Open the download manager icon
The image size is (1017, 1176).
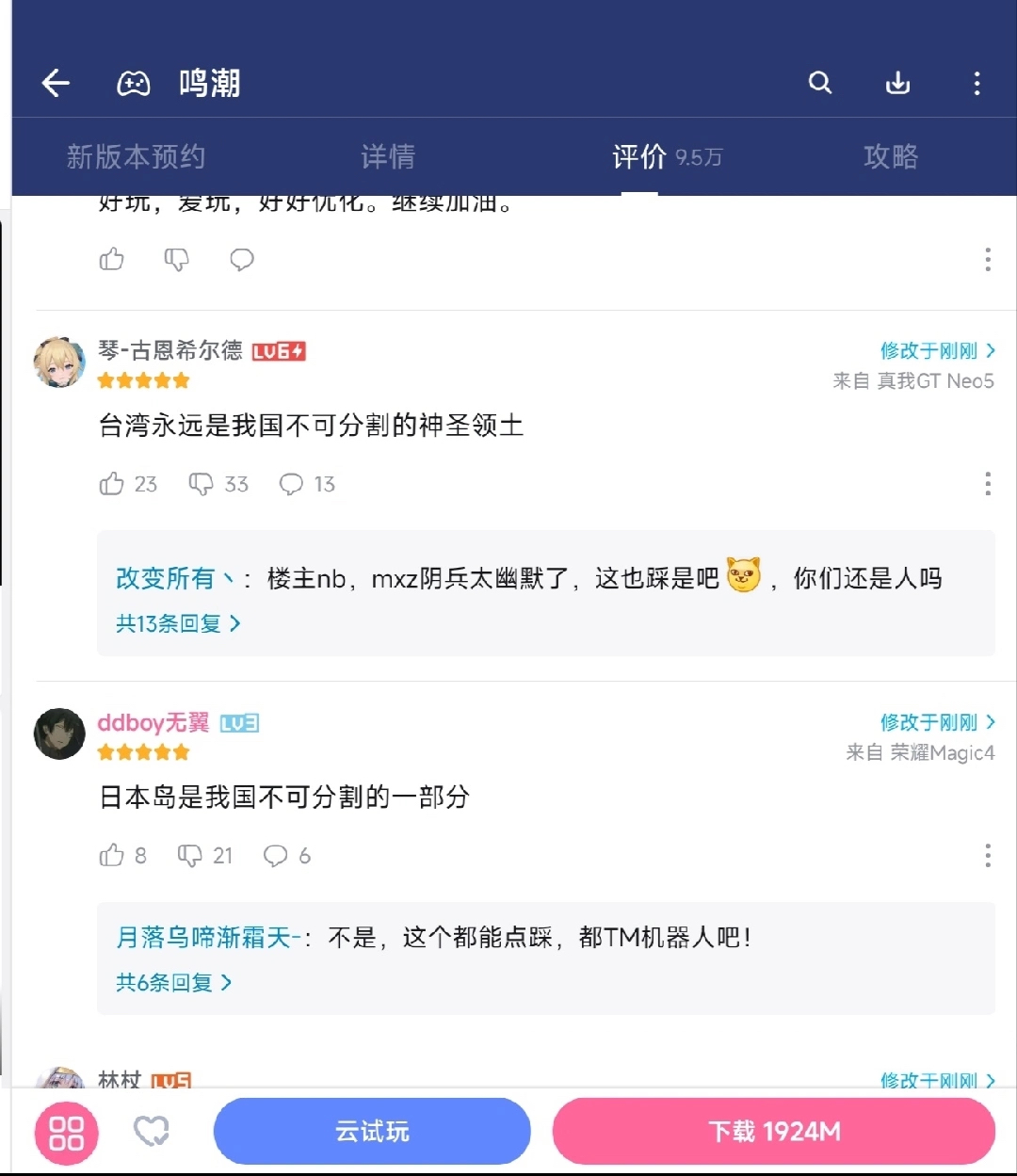(x=897, y=83)
